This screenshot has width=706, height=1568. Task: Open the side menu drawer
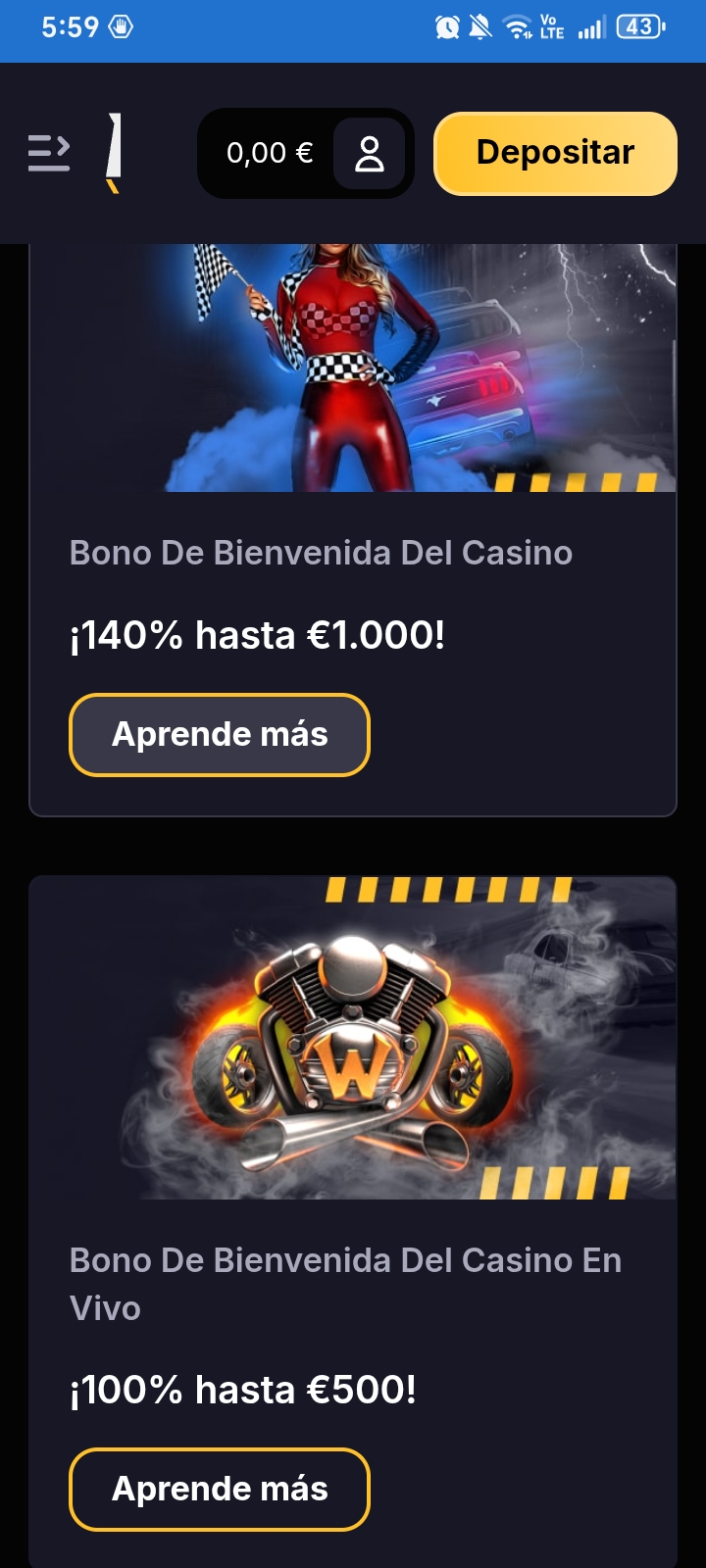(x=49, y=154)
